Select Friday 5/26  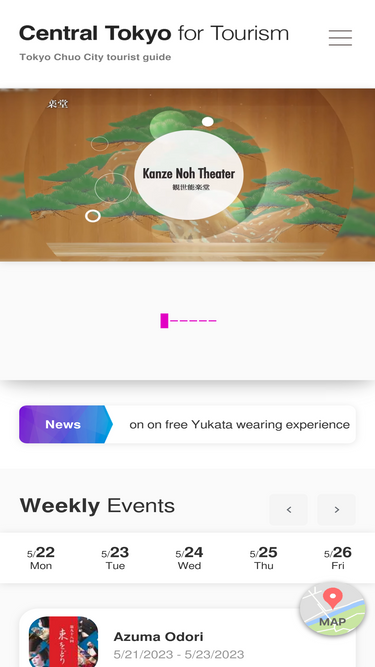click(338, 558)
